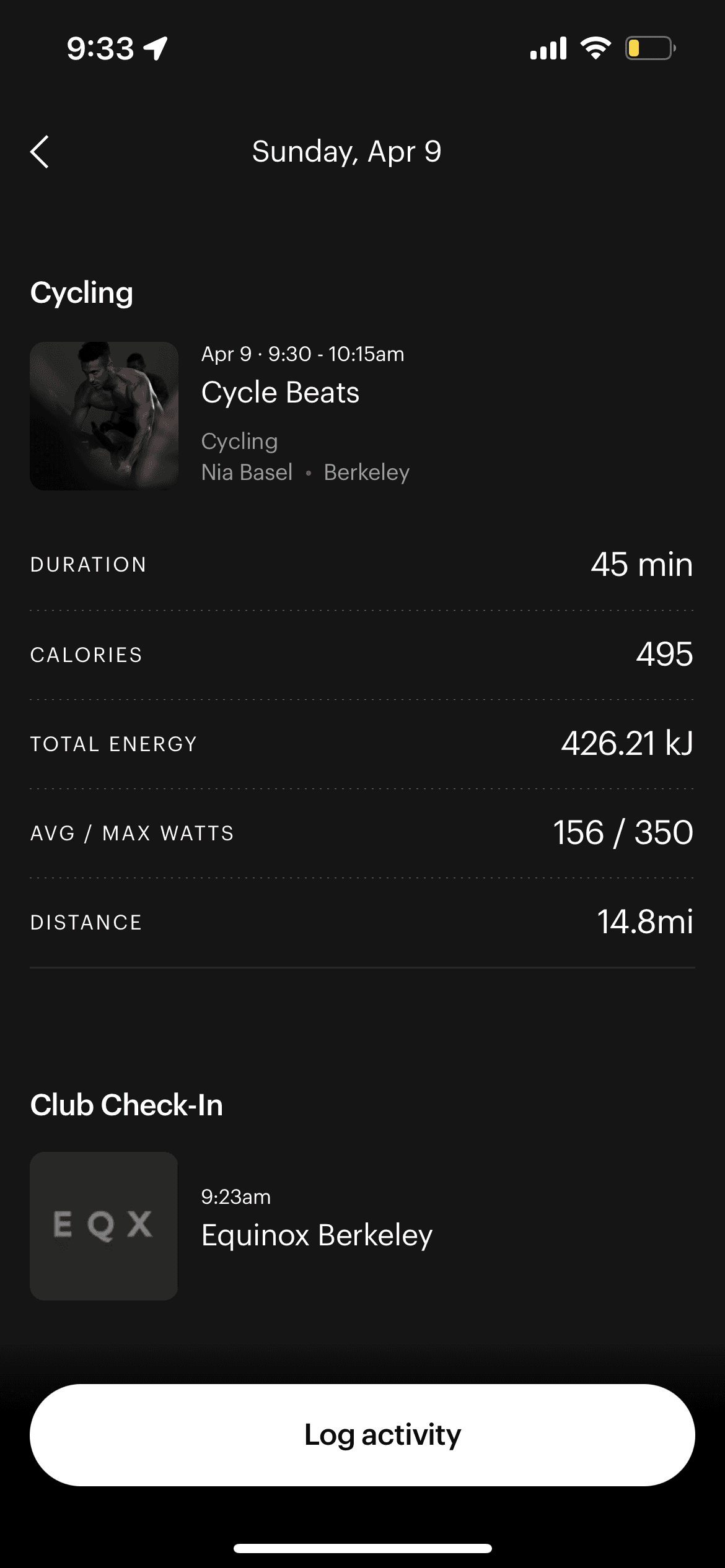Open the Cycle Beats class details
This screenshot has width=725, height=1568.
click(280, 393)
